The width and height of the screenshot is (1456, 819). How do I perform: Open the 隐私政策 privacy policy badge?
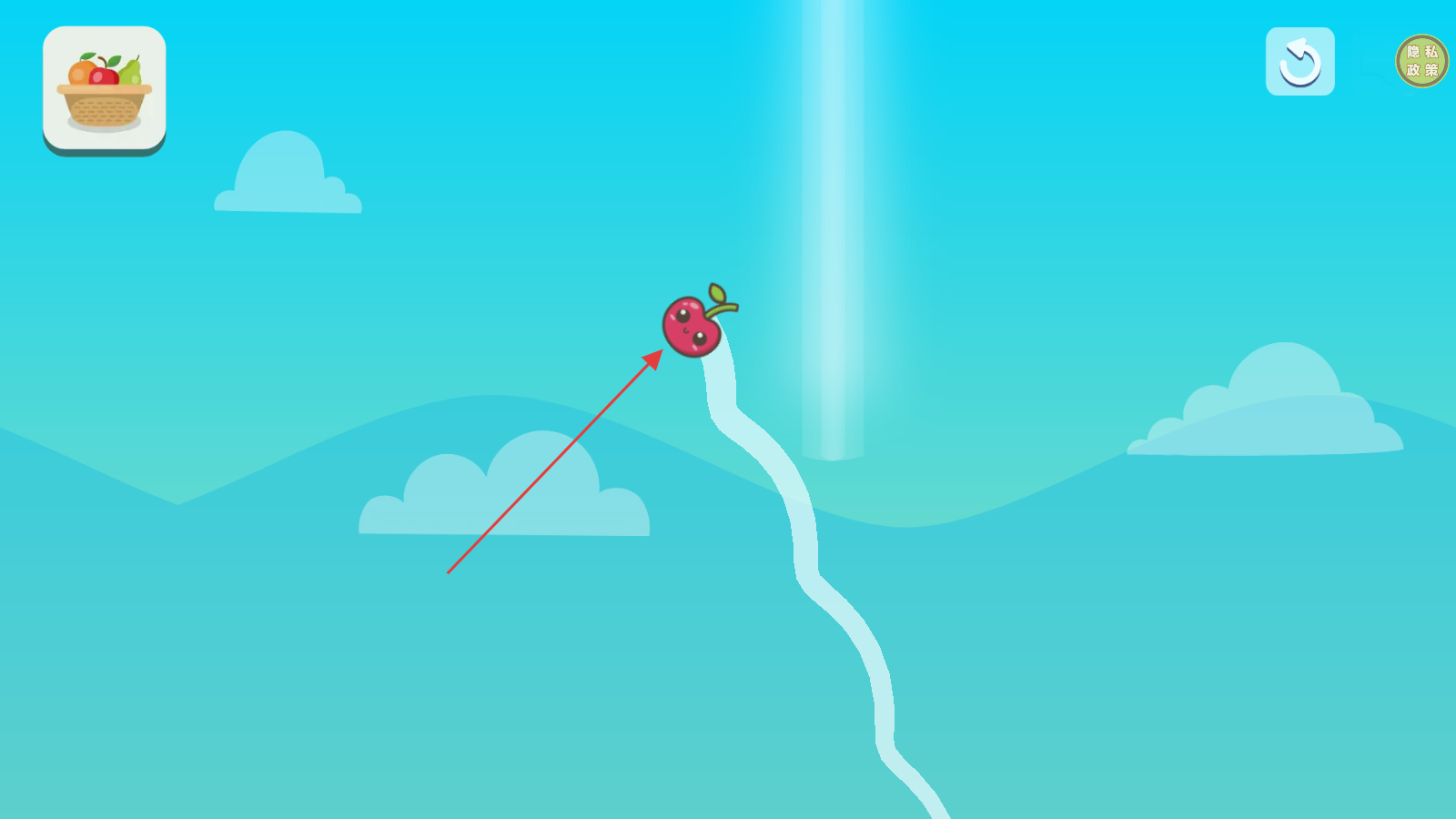[1421, 61]
